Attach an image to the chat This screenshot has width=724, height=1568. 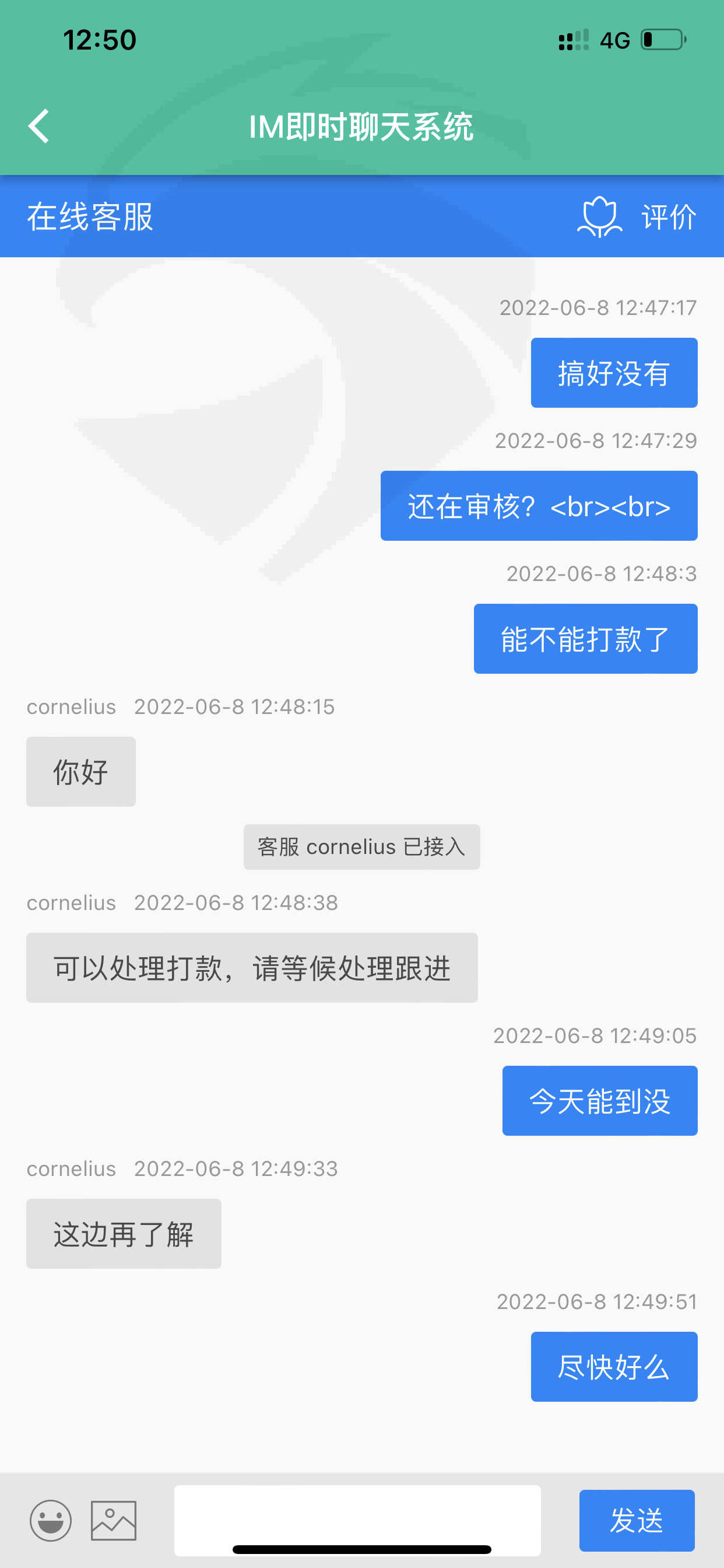pyautogui.click(x=114, y=1520)
